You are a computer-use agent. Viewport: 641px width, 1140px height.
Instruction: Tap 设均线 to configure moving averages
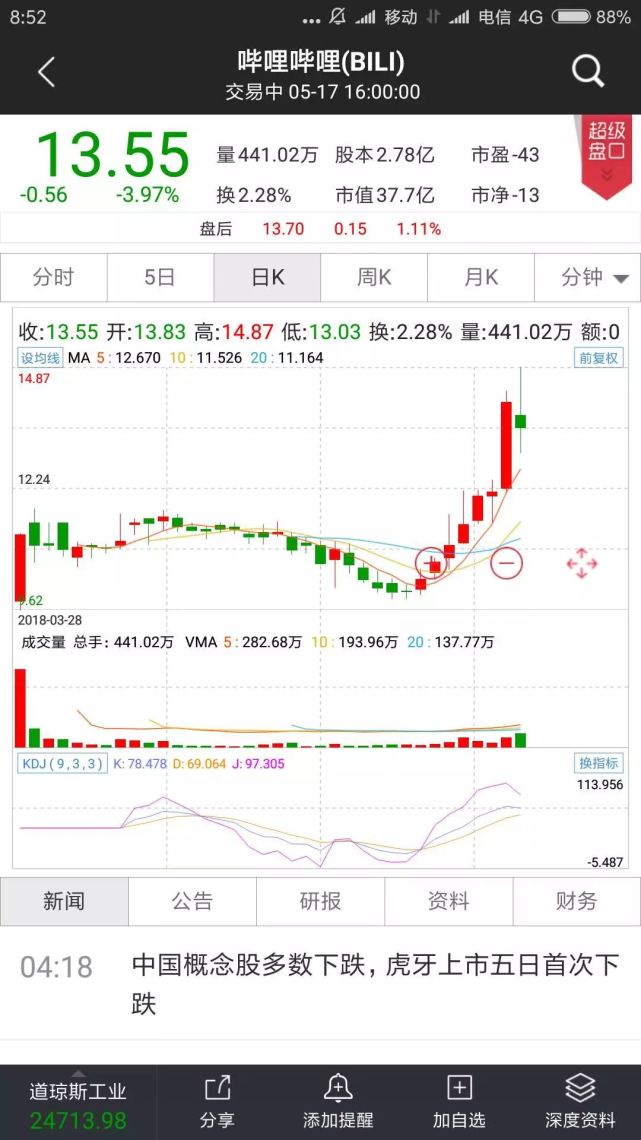coord(41,358)
